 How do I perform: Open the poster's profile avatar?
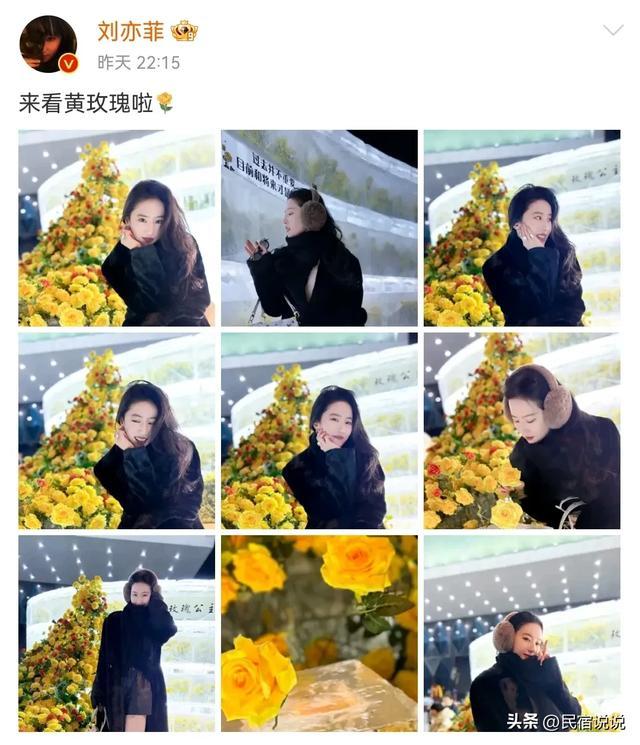click(48, 44)
